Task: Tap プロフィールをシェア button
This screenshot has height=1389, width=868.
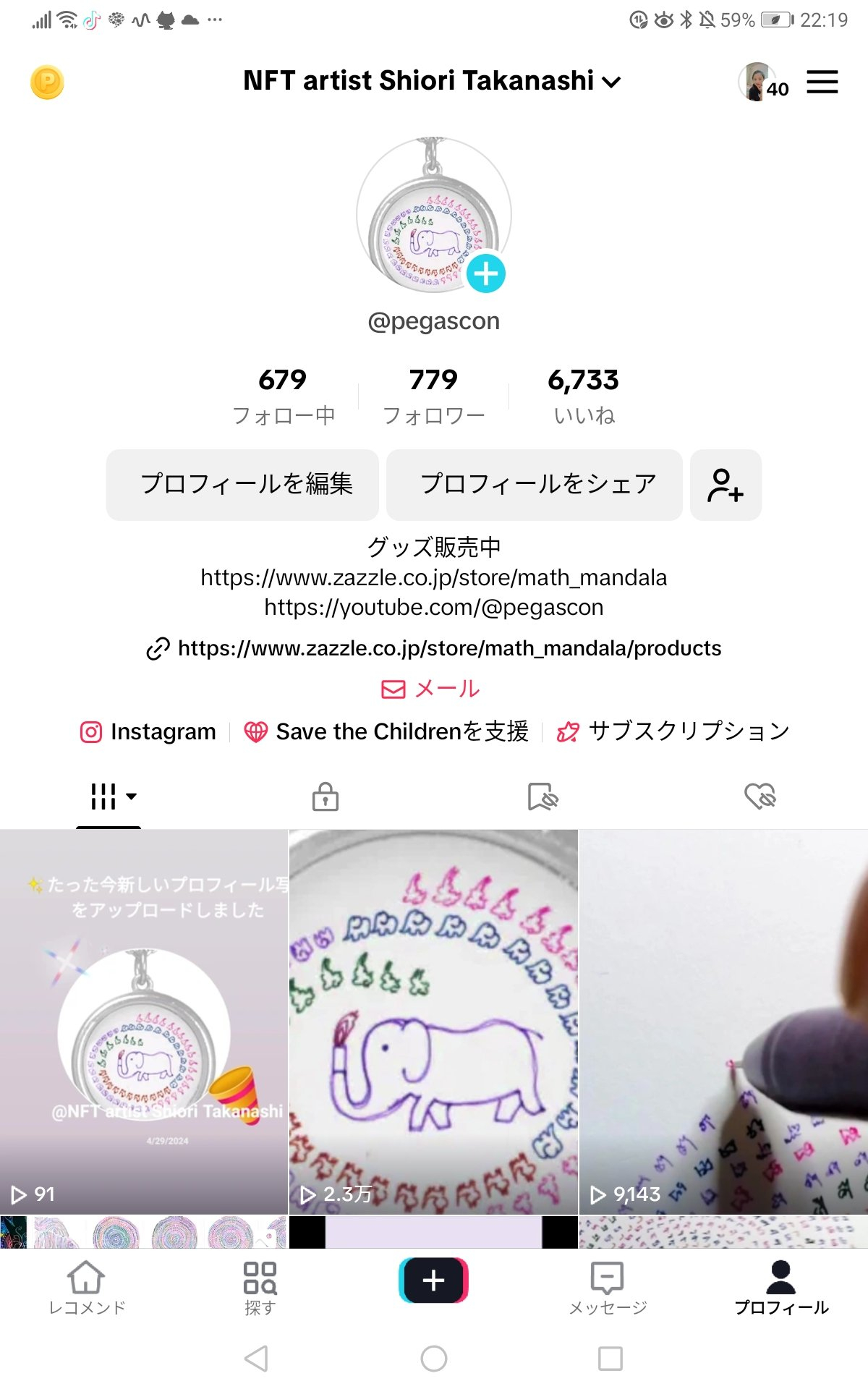Action: tap(535, 484)
